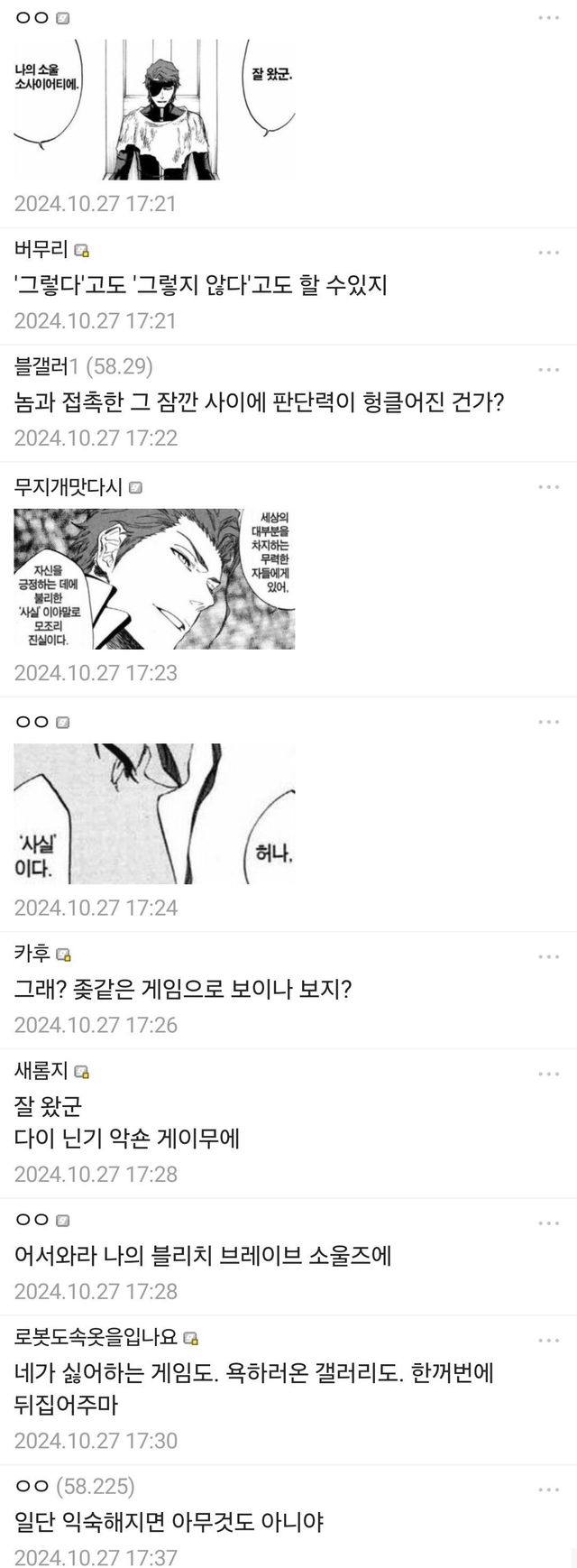Image resolution: width=577 pixels, height=1568 pixels.
Task: Open 새롬지's user profile
Action: (41, 1071)
